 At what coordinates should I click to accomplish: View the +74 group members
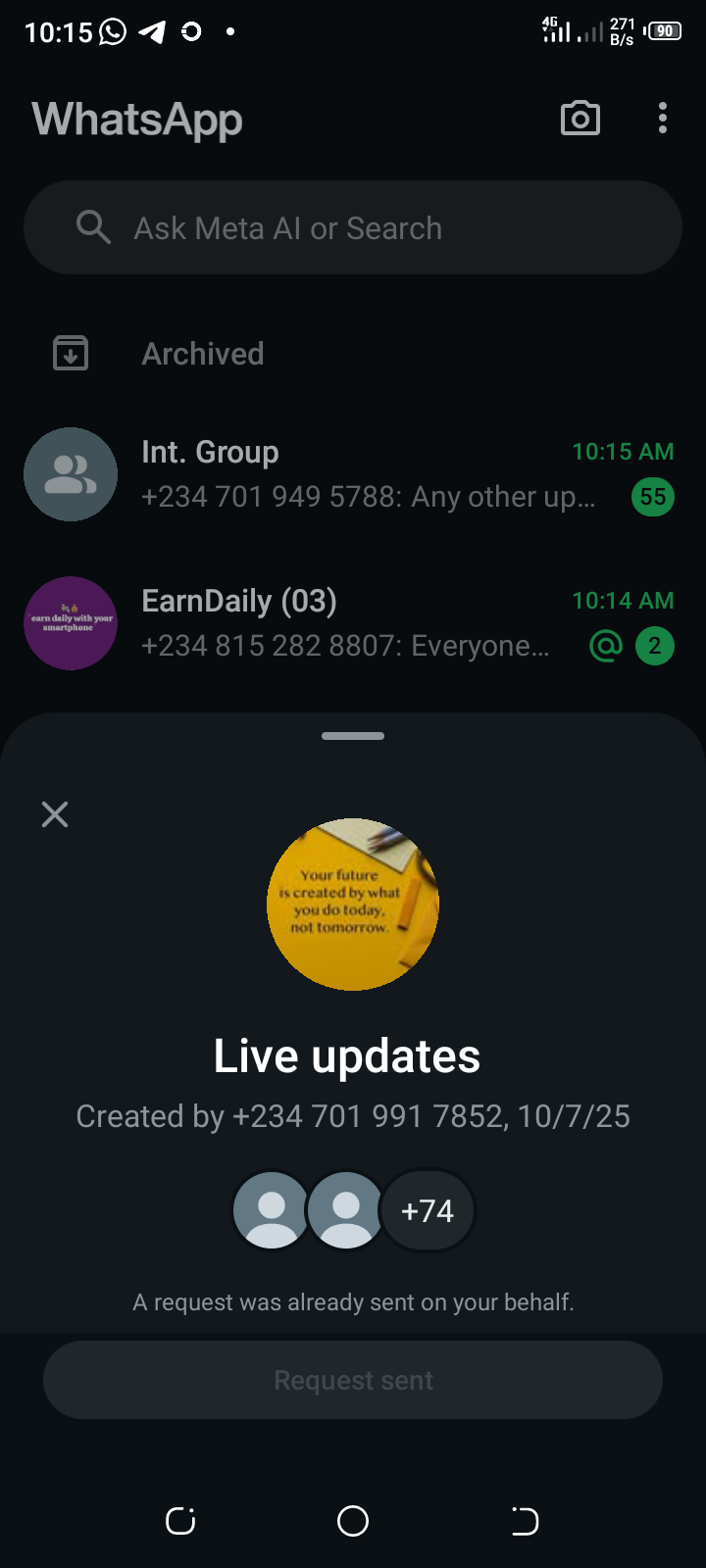pyautogui.click(x=428, y=1211)
